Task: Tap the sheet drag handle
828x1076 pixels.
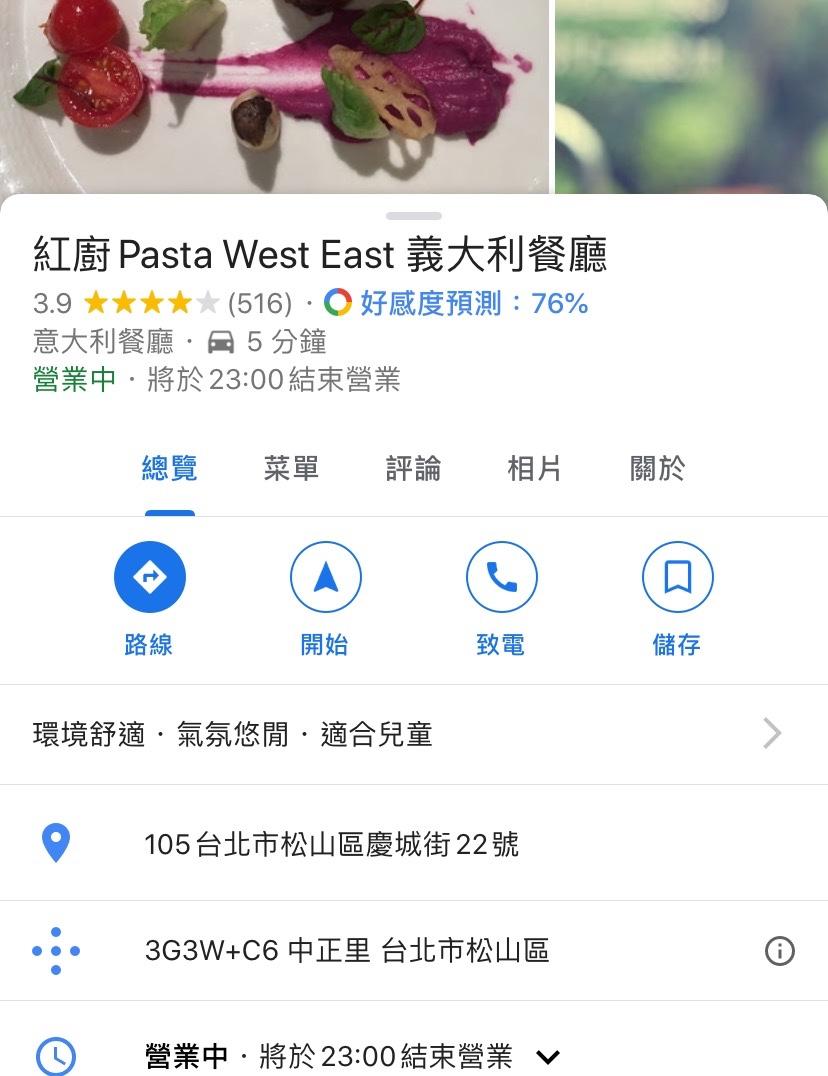Action: [413, 216]
